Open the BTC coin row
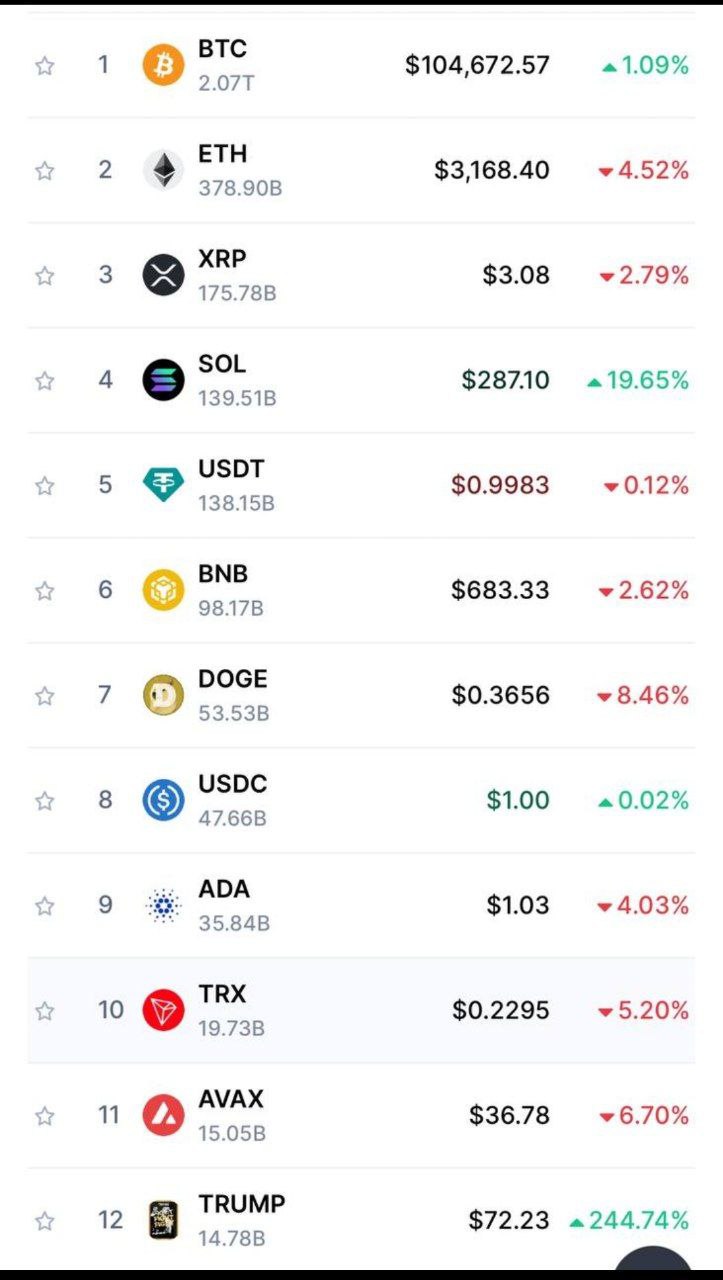Screen dimensions: 723x1280 (361, 65)
